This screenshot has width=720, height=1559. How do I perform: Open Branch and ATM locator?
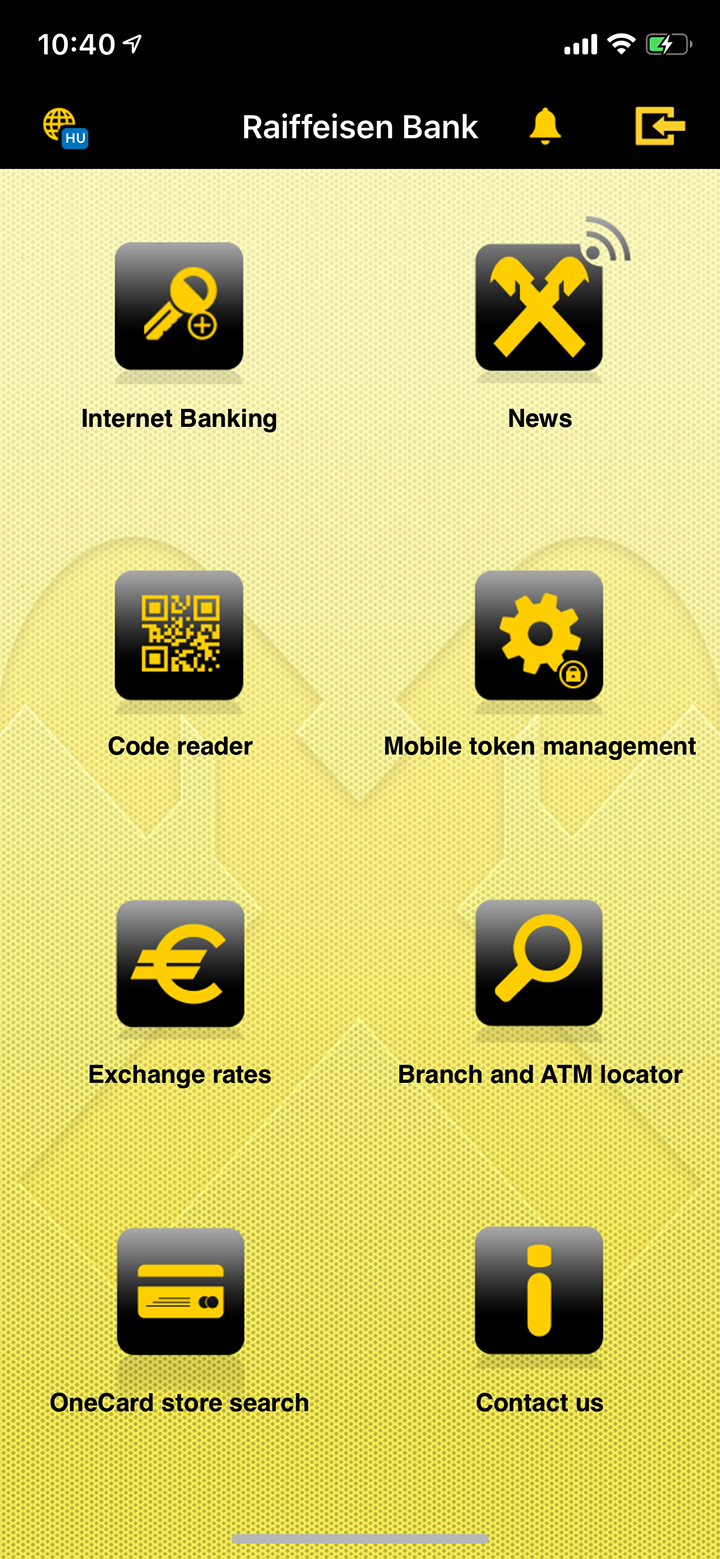coord(539,963)
